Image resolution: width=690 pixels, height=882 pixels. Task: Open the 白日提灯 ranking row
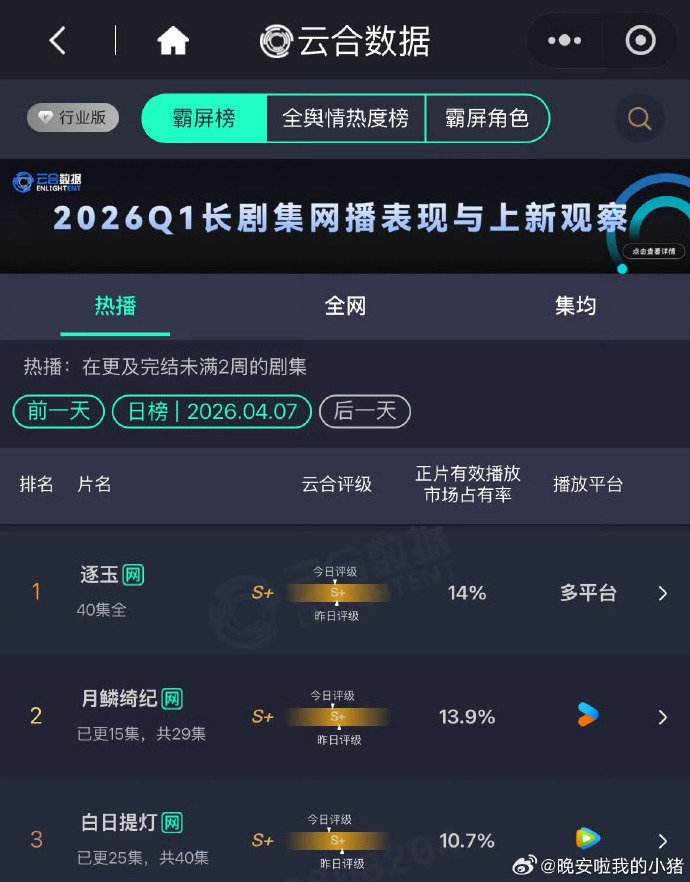click(345, 838)
